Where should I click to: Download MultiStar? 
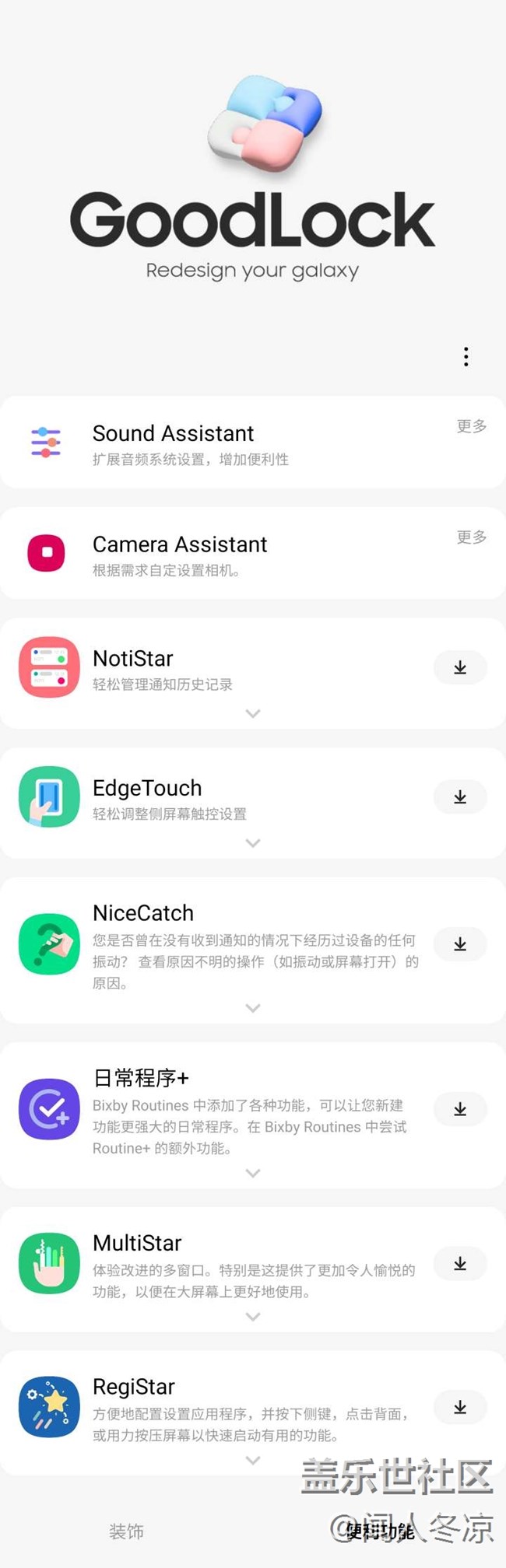click(460, 1264)
